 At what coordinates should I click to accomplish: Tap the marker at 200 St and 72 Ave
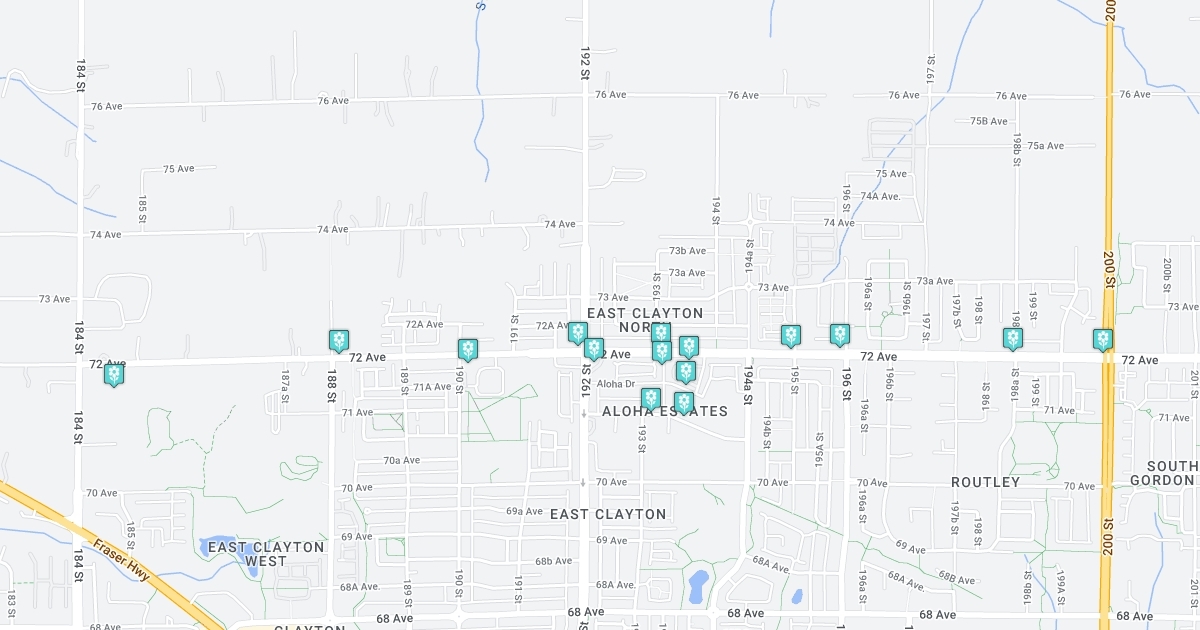[x=1102, y=340]
